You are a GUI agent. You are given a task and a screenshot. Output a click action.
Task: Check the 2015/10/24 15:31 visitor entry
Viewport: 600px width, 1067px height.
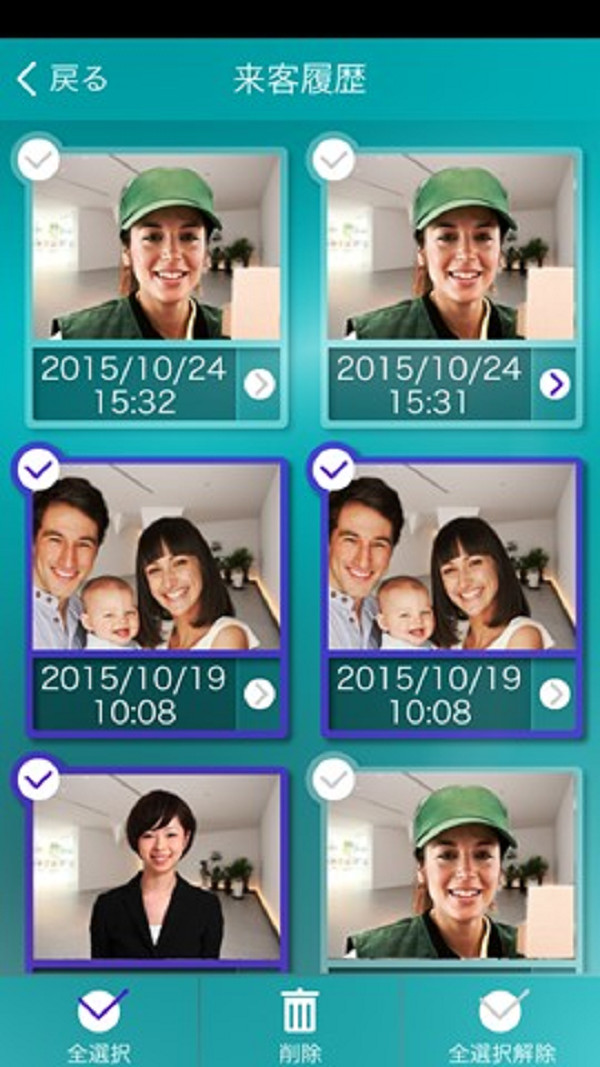pos(333,159)
